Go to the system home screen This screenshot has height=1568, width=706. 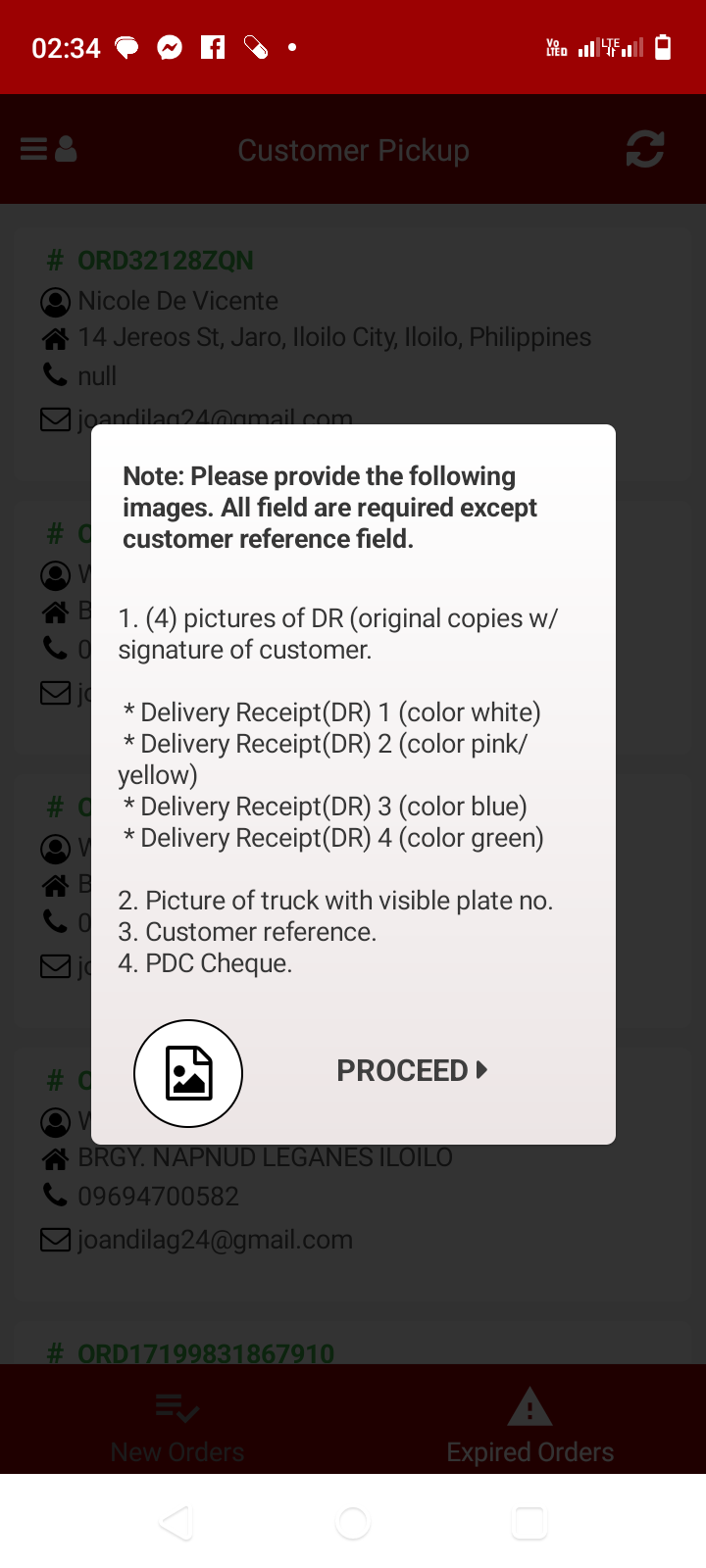point(353,1523)
